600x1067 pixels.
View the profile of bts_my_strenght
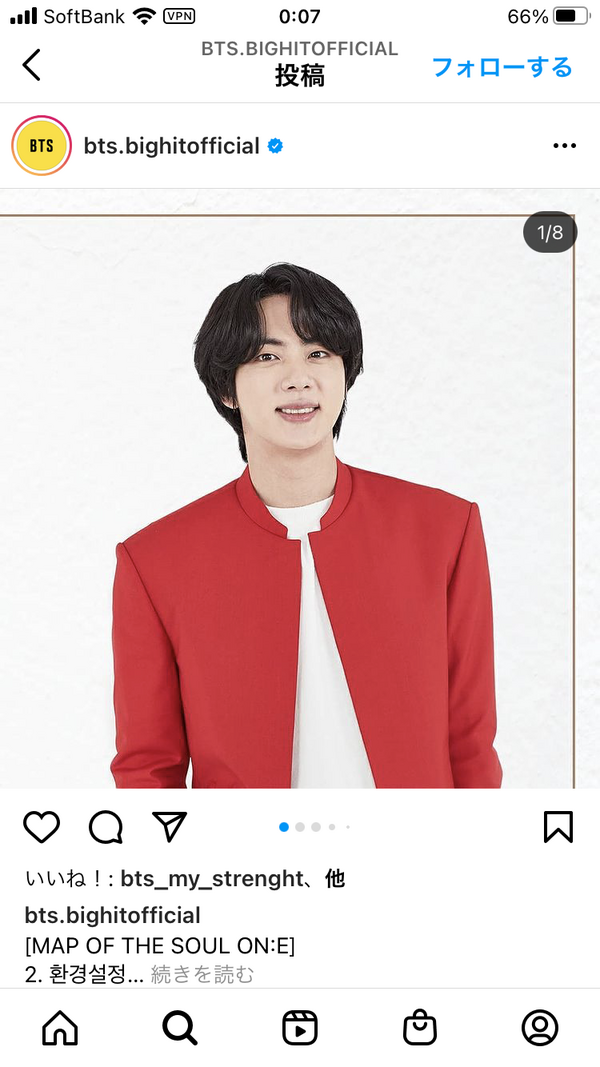pos(211,879)
